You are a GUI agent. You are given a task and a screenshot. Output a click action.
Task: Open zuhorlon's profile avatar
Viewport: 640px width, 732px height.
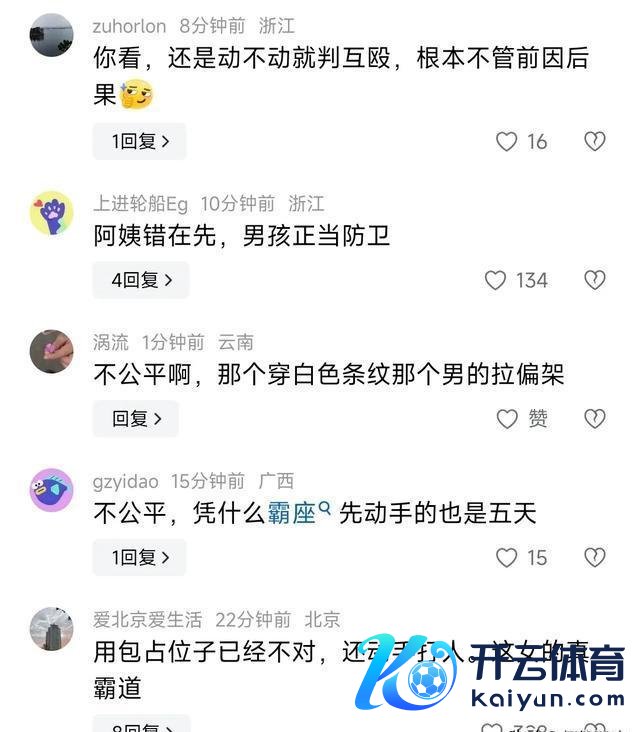51,35
